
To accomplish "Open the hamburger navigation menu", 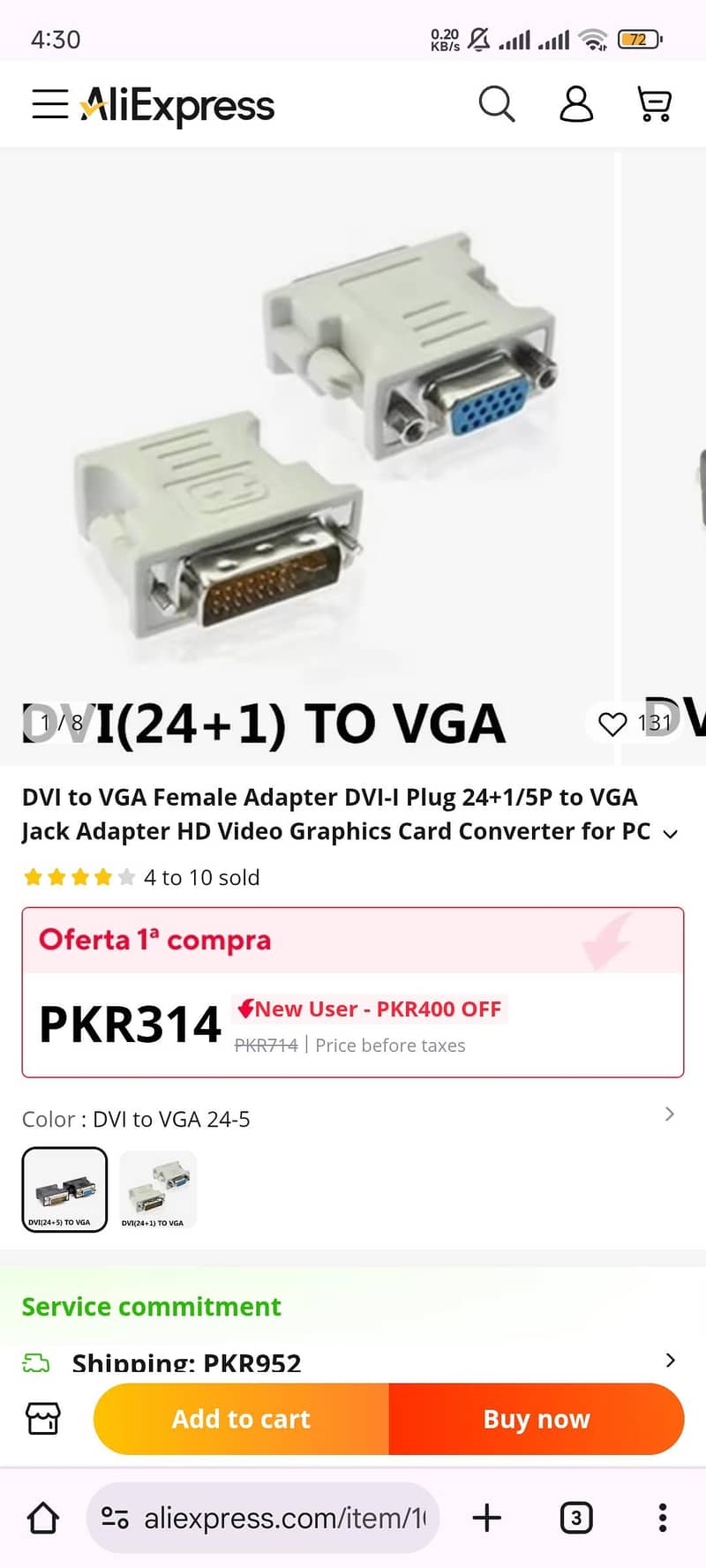I will click(x=50, y=103).
